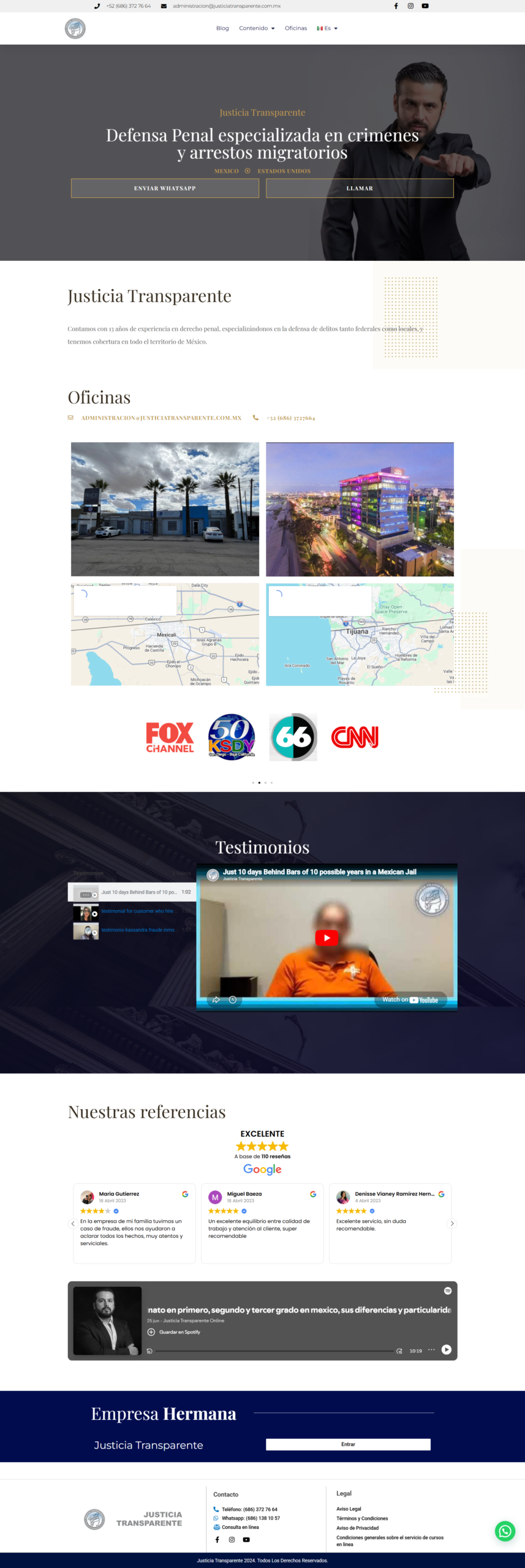The image size is (525, 1568).
Task: Show previous Google reviews with left arrow
Action: [73, 1223]
